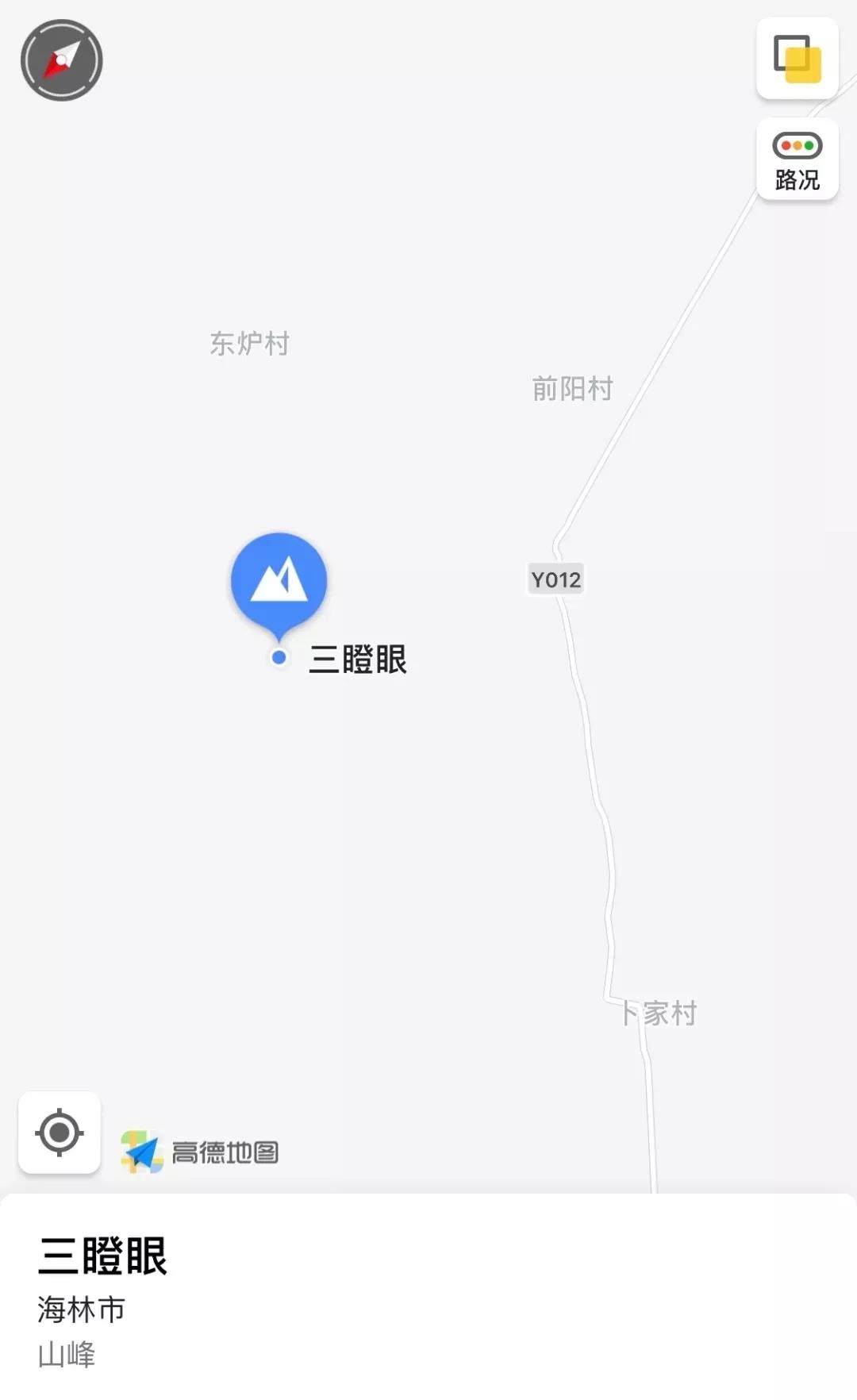
Task: Select the 三瞪眼 place name on the map
Action: click(358, 660)
